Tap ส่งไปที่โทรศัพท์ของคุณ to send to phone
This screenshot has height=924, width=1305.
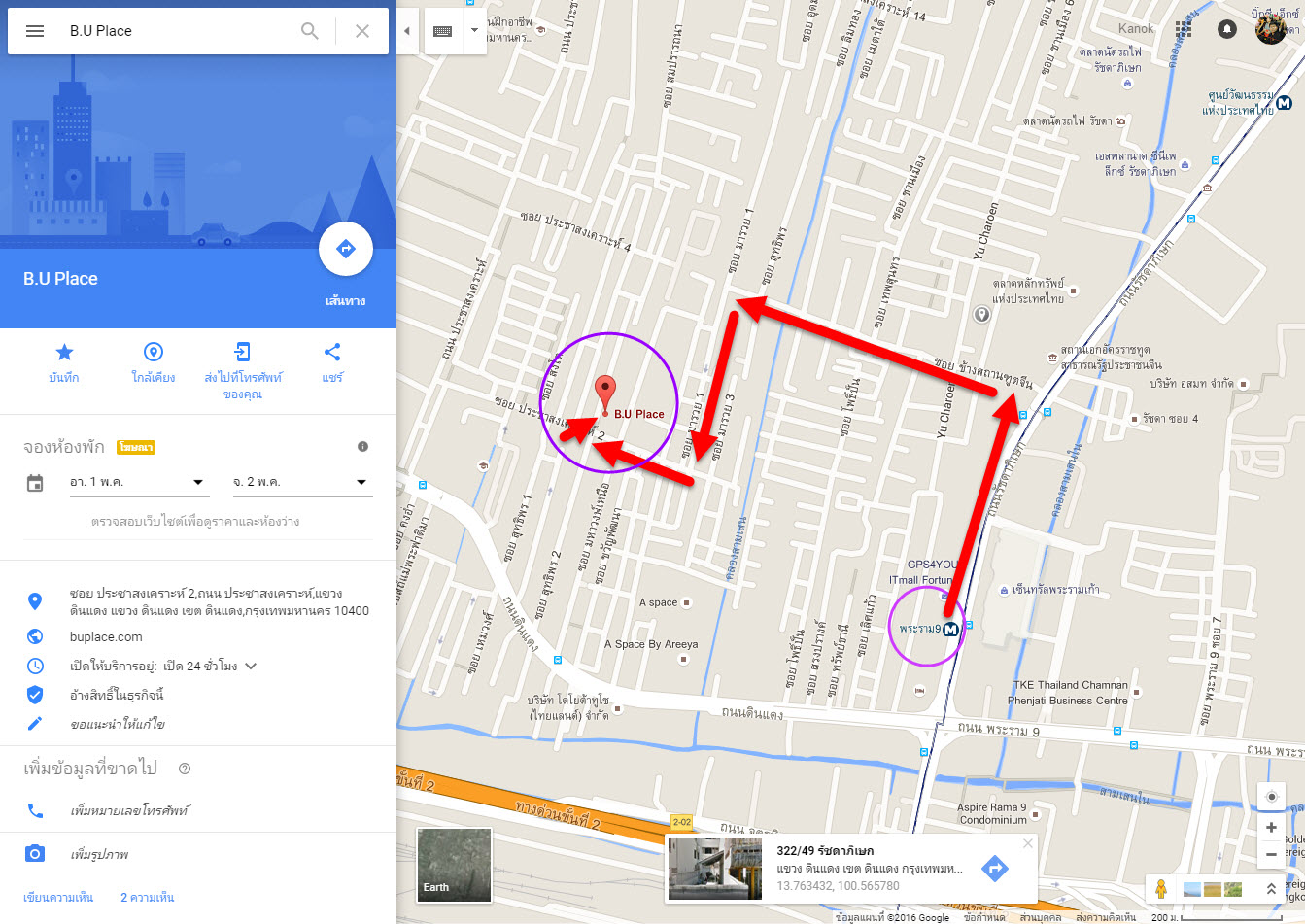click(243, 369)
